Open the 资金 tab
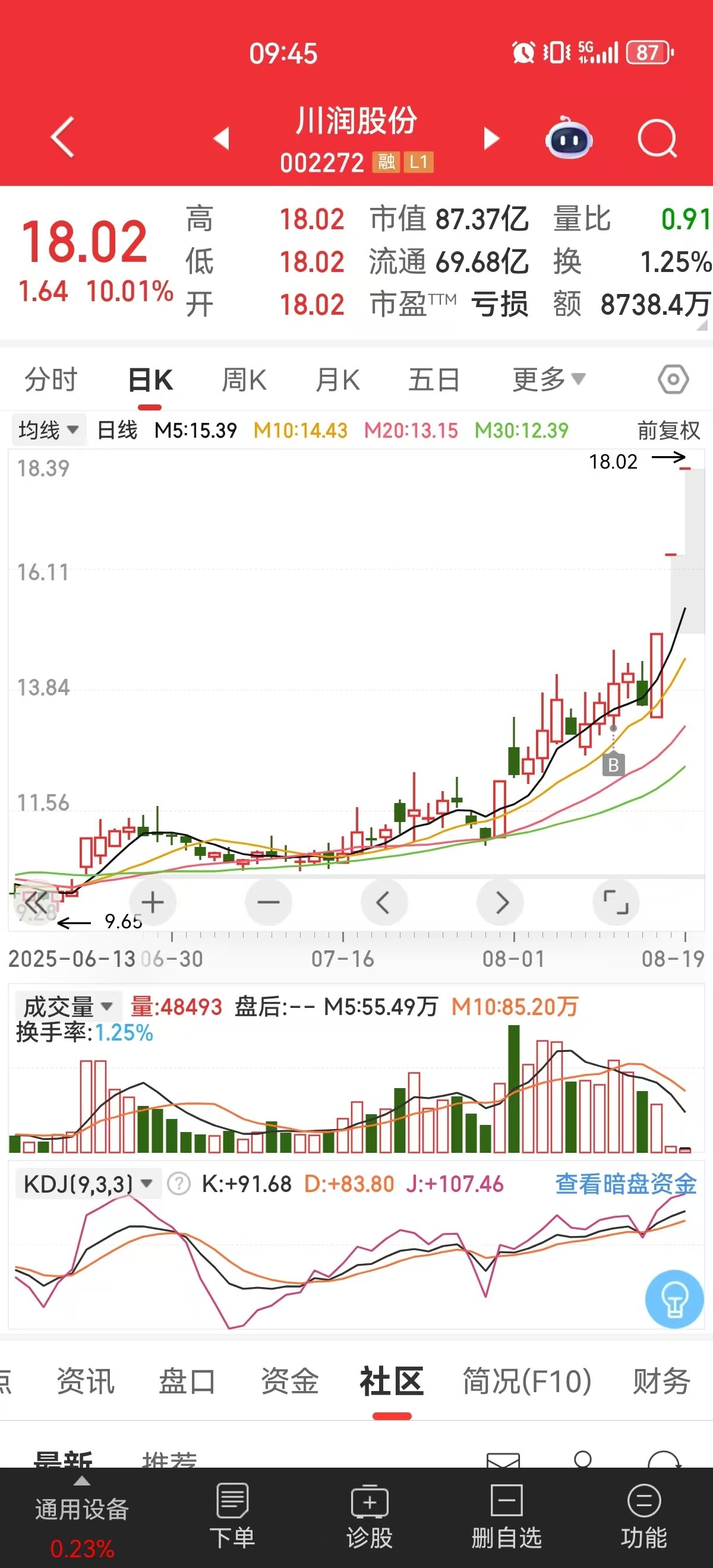 tap(290, 1381)
